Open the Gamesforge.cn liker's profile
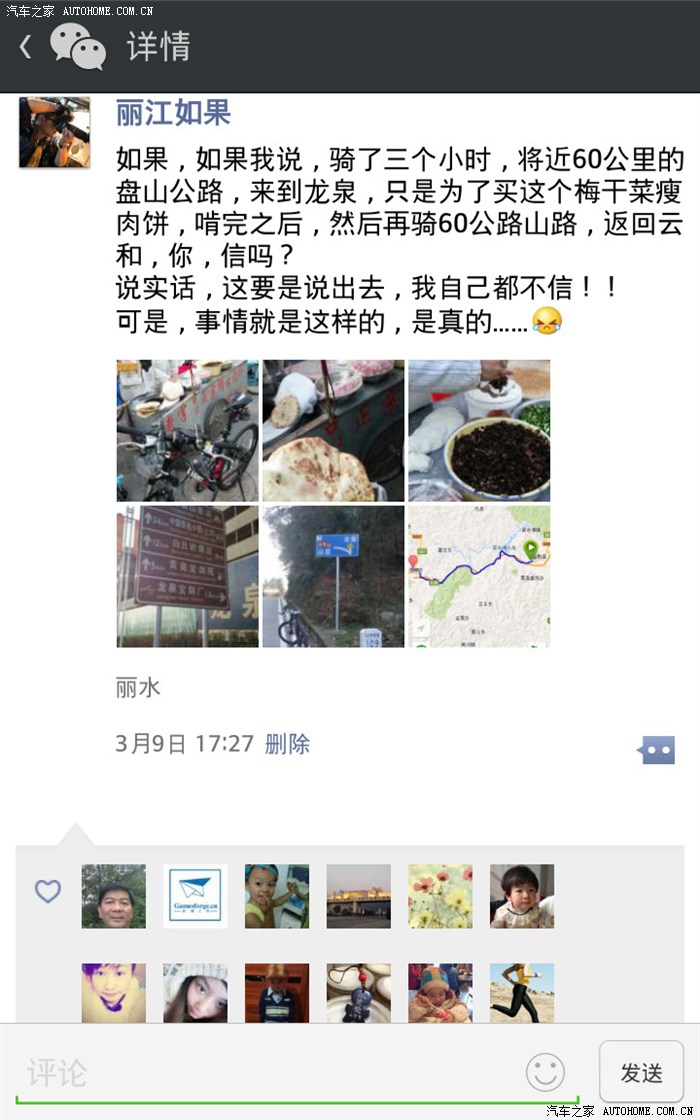 pos(195,896)
